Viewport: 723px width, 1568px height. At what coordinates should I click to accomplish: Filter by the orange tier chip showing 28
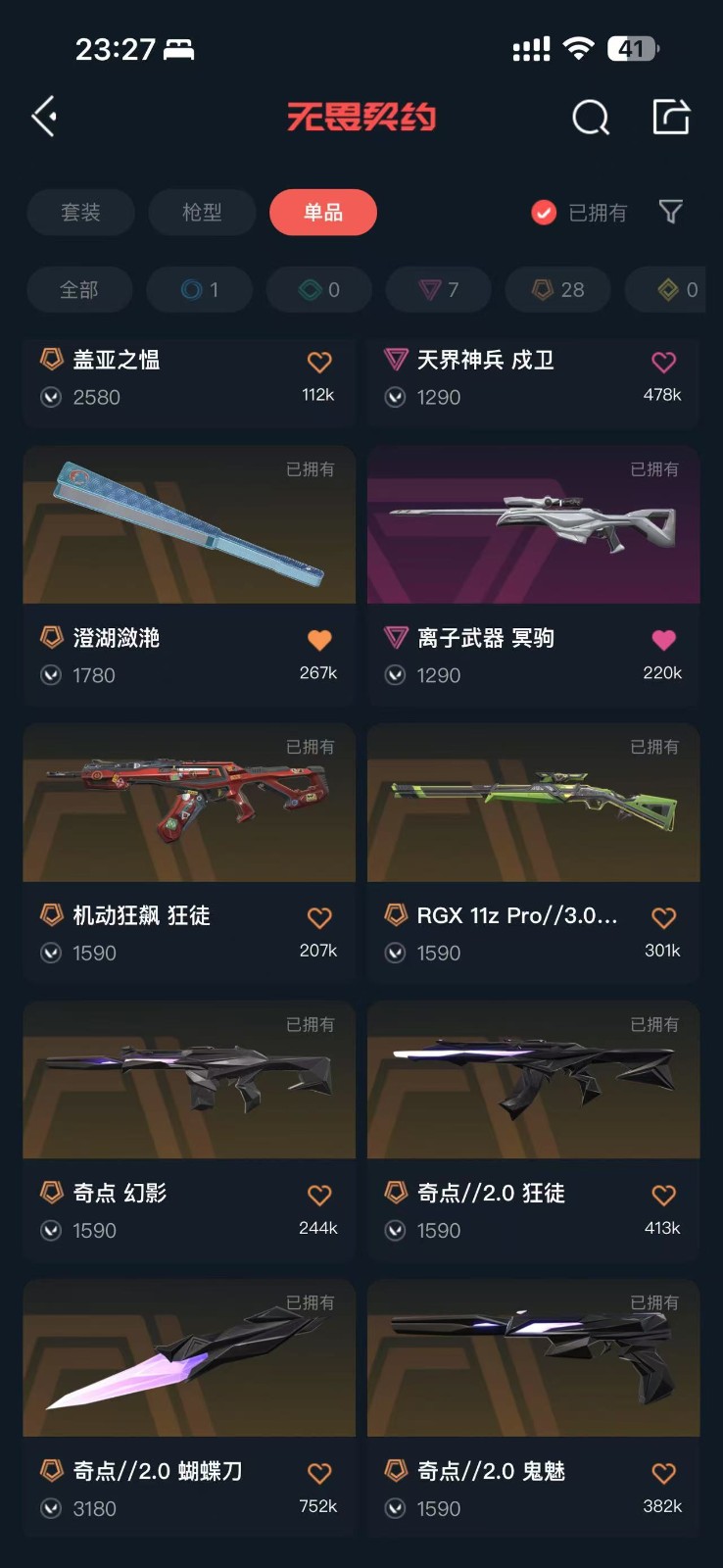557,290
